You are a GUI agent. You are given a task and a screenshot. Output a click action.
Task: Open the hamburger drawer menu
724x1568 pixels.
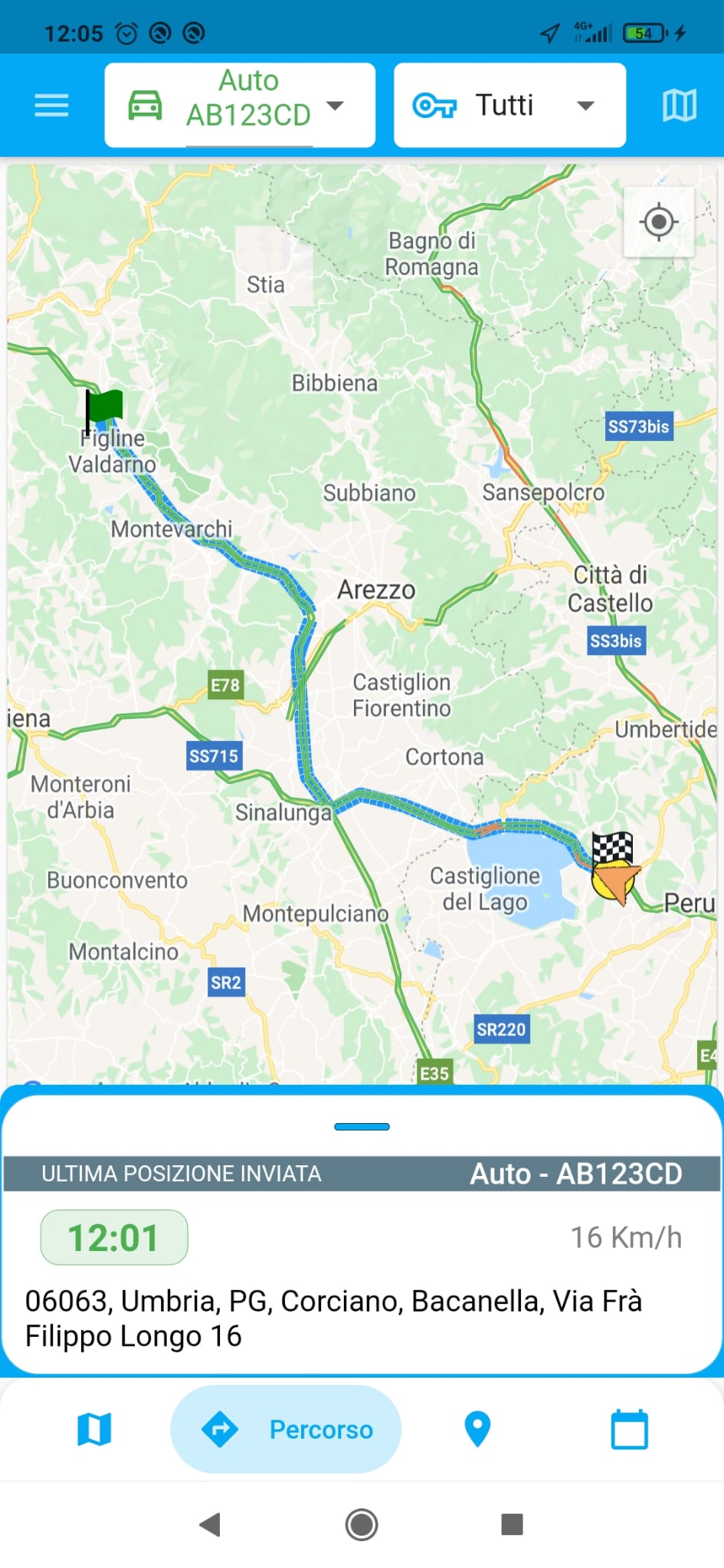(x=51, y=105)
